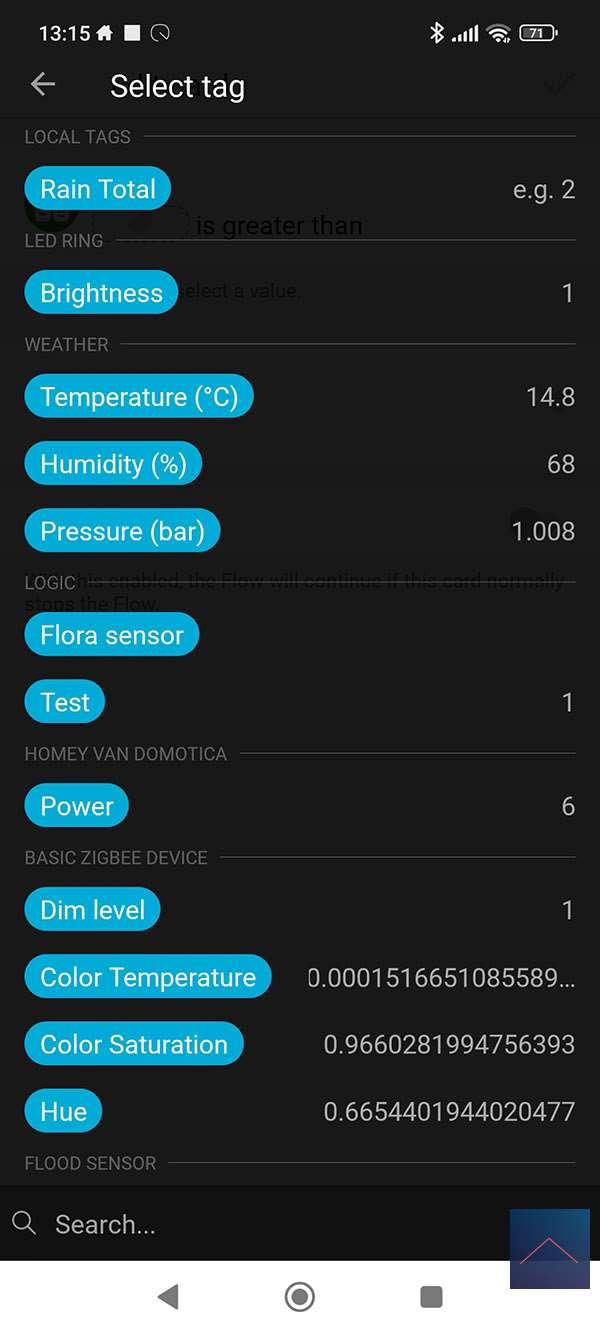Tap the scroll-to-top arrow button
Image resolution: width=600 pixels, height=1333 pixels.
549,1249
